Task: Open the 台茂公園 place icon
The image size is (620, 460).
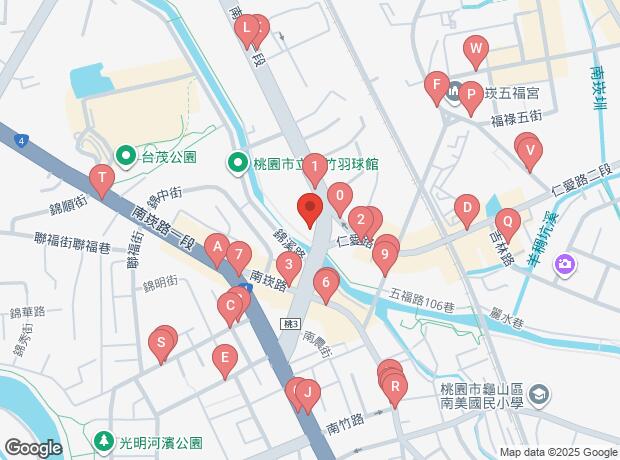Action: (126, 157)
